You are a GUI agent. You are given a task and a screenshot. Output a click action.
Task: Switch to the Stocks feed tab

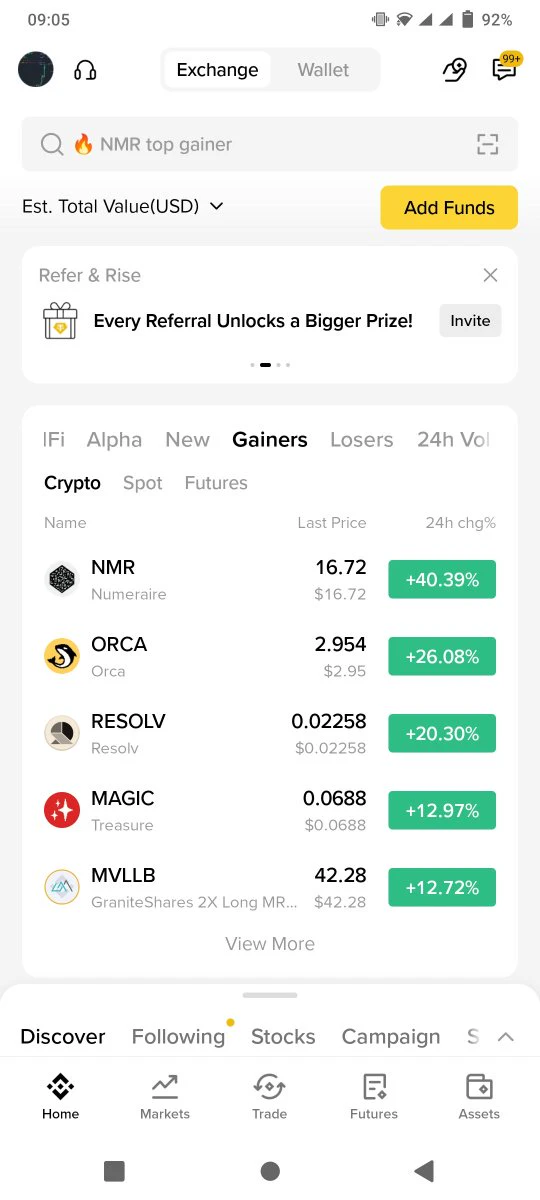(x=283, y=1037)
